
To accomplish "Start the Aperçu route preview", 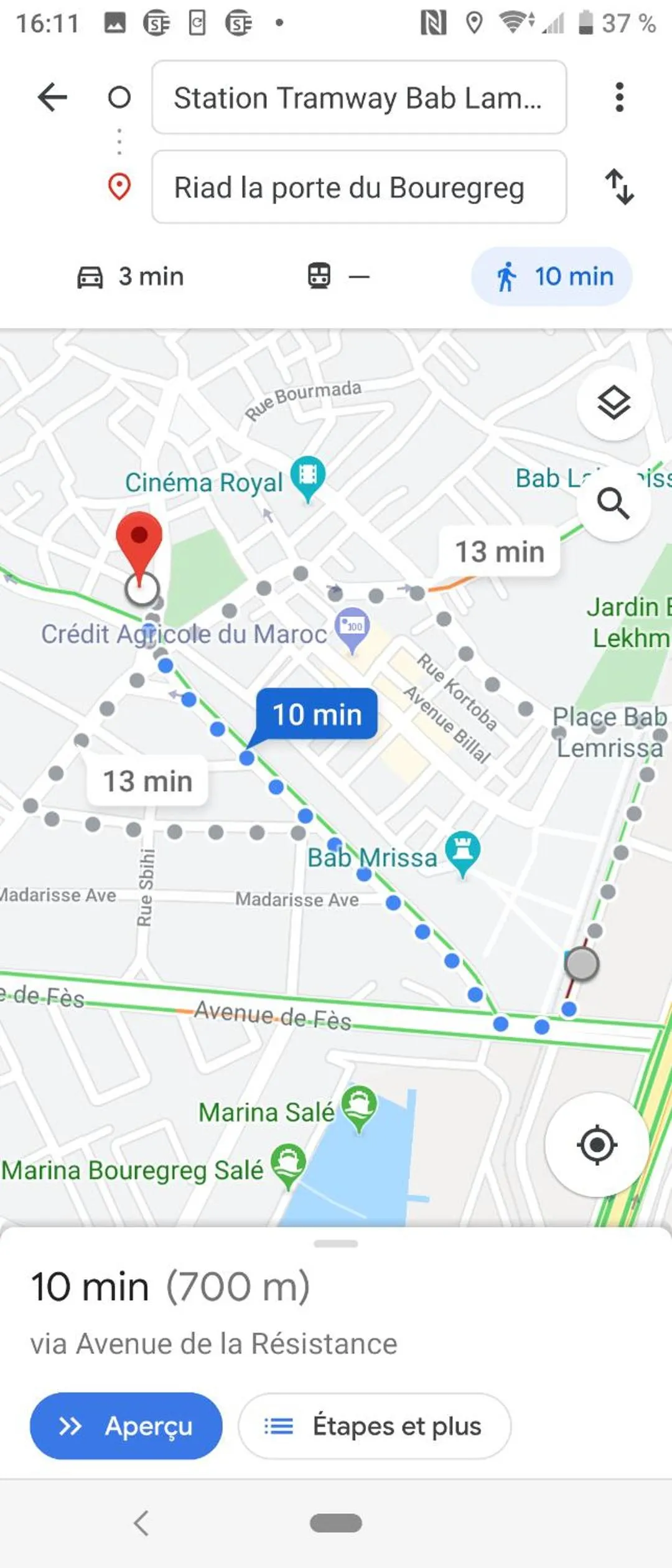I will point(126,1425).
